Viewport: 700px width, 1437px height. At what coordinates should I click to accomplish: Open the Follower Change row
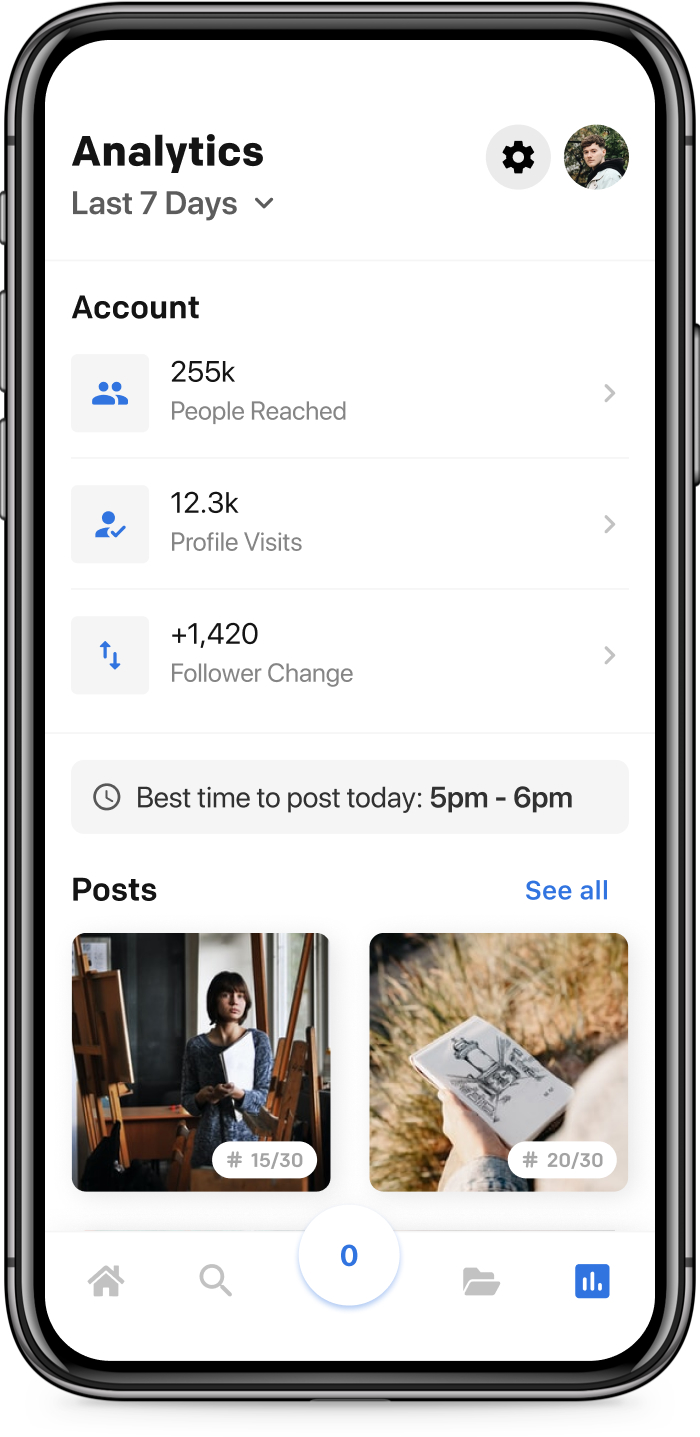pos(349,655)
